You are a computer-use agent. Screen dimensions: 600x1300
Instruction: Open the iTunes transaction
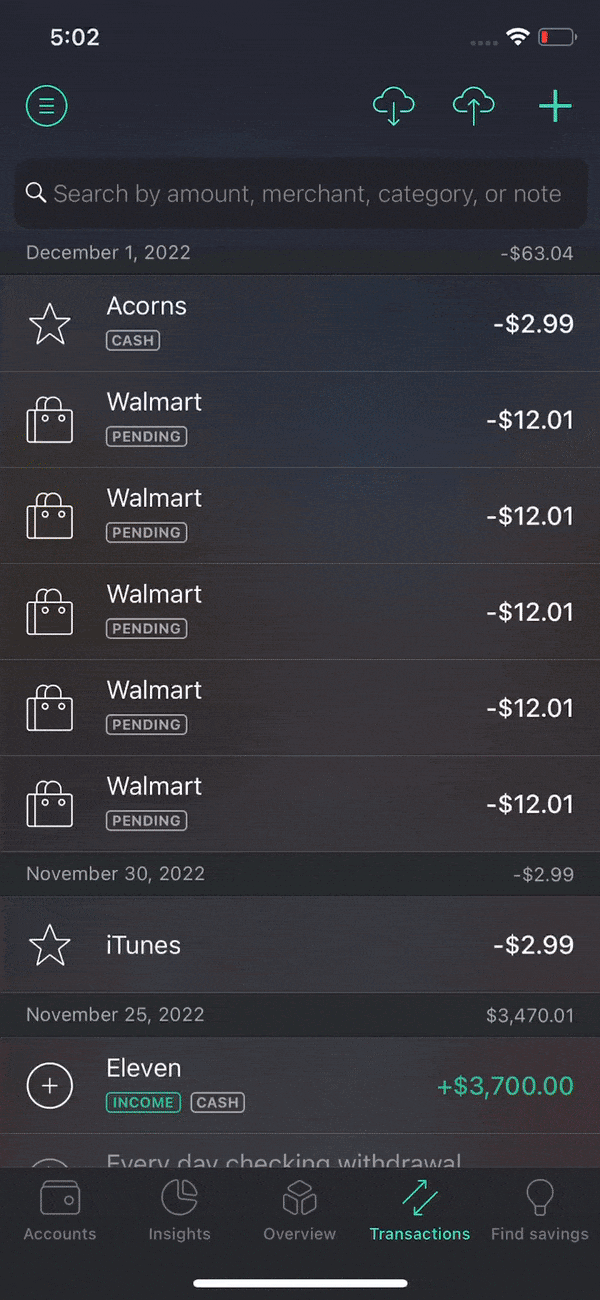(x=300, y=945)
